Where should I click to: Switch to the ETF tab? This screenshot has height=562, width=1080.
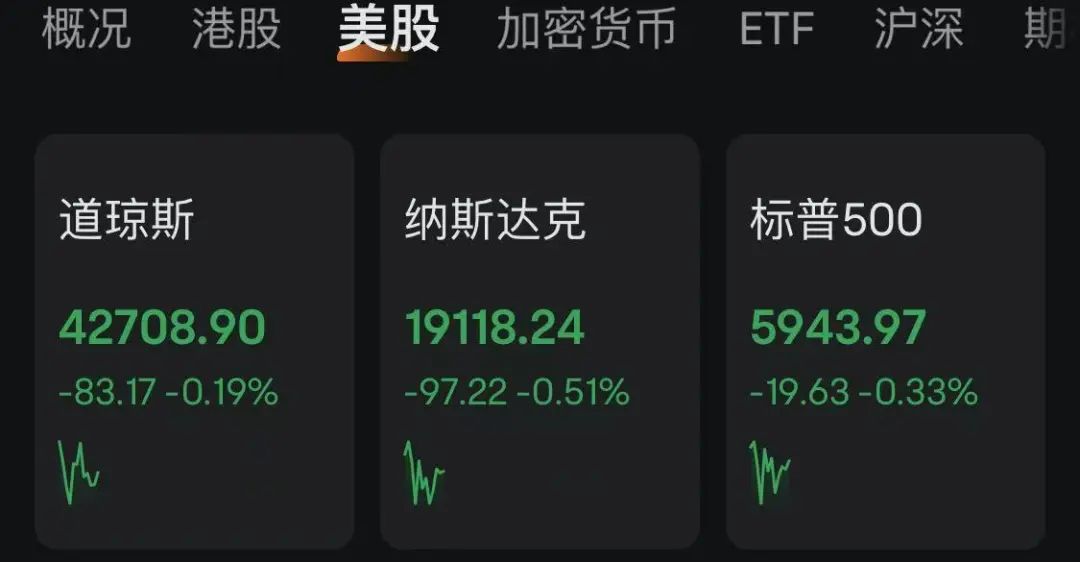click(x=776, y=30)
